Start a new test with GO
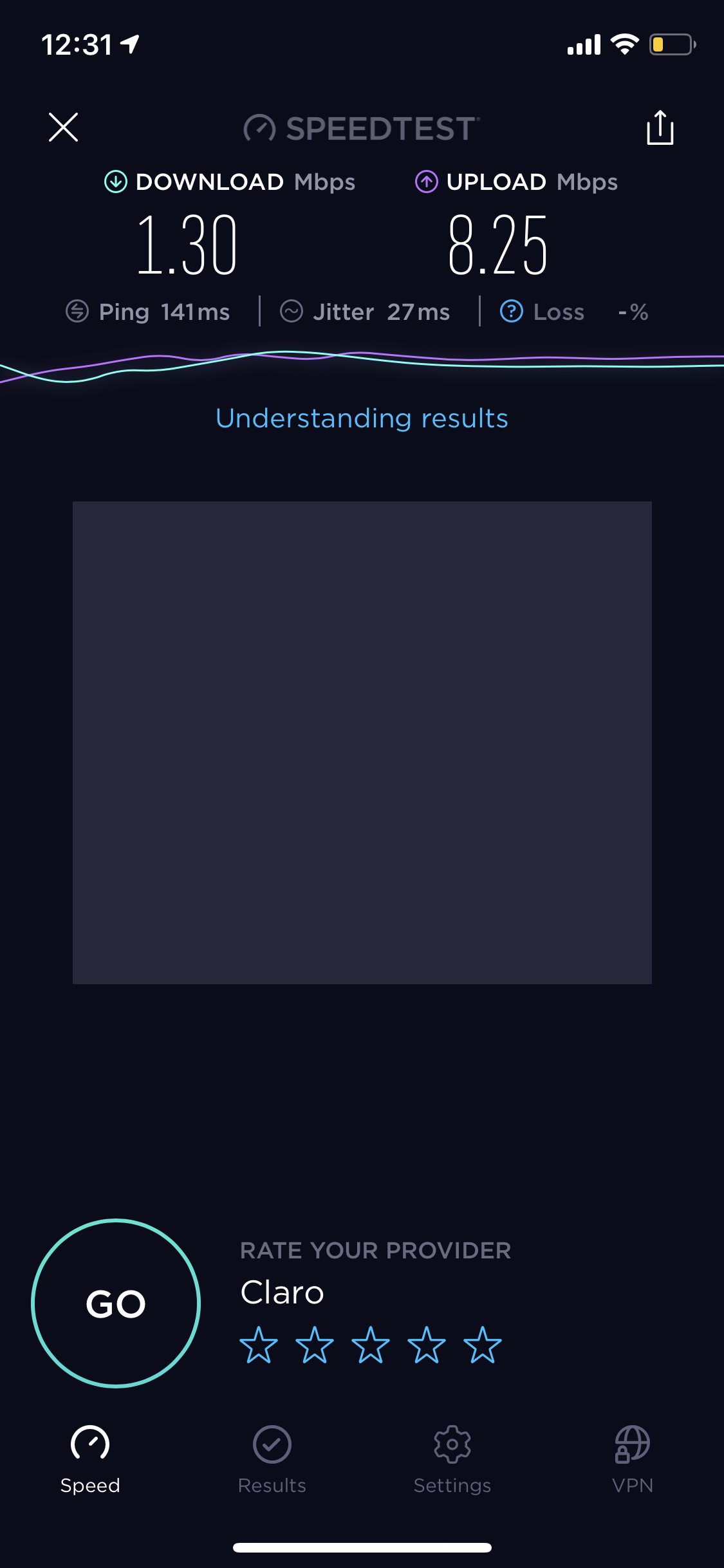Screen dimensions: 724x1568 (116, 1303)
